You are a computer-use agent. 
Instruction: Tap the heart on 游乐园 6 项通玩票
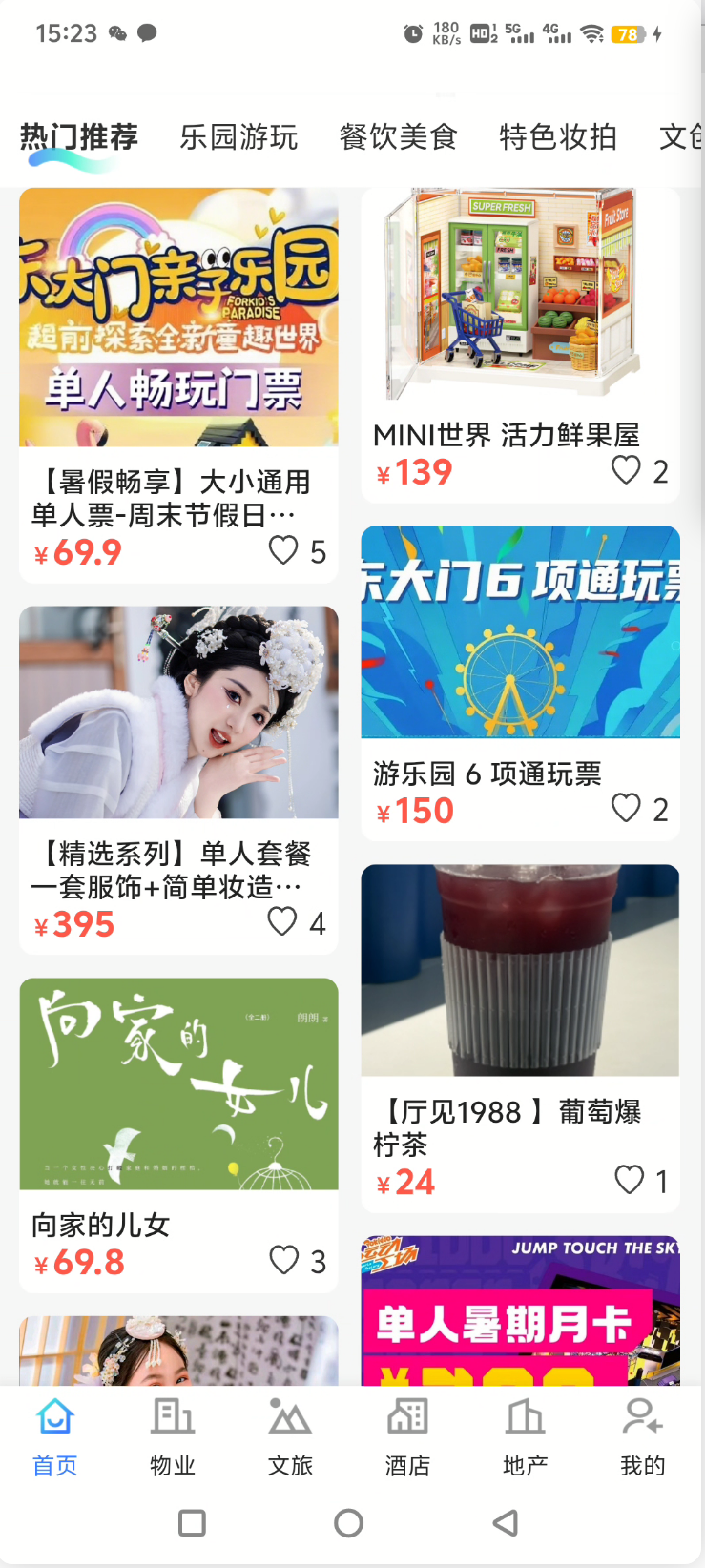[x=626, y=809]
